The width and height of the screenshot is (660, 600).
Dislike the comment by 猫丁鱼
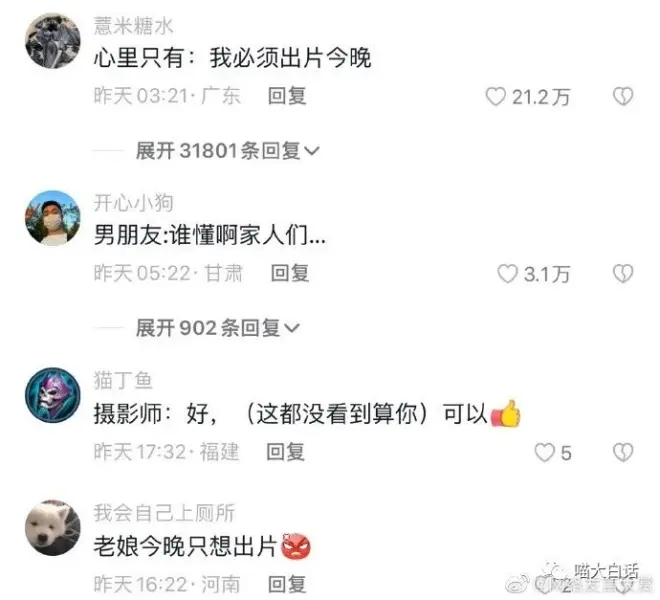tap(623, 452)
